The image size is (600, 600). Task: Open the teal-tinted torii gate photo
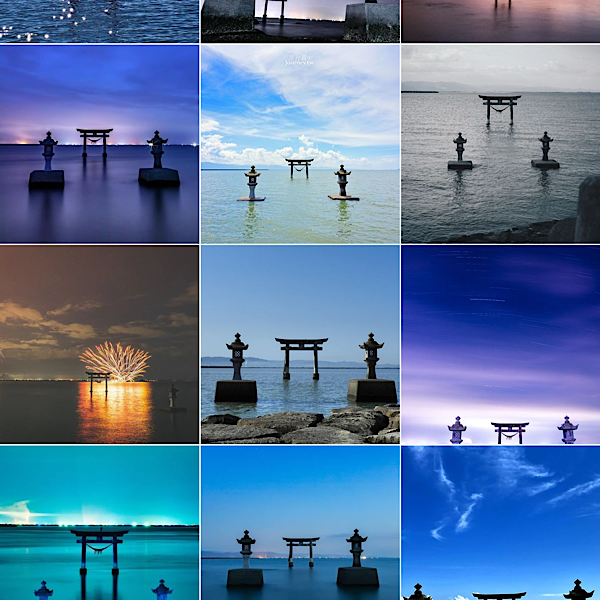[99, 523]
